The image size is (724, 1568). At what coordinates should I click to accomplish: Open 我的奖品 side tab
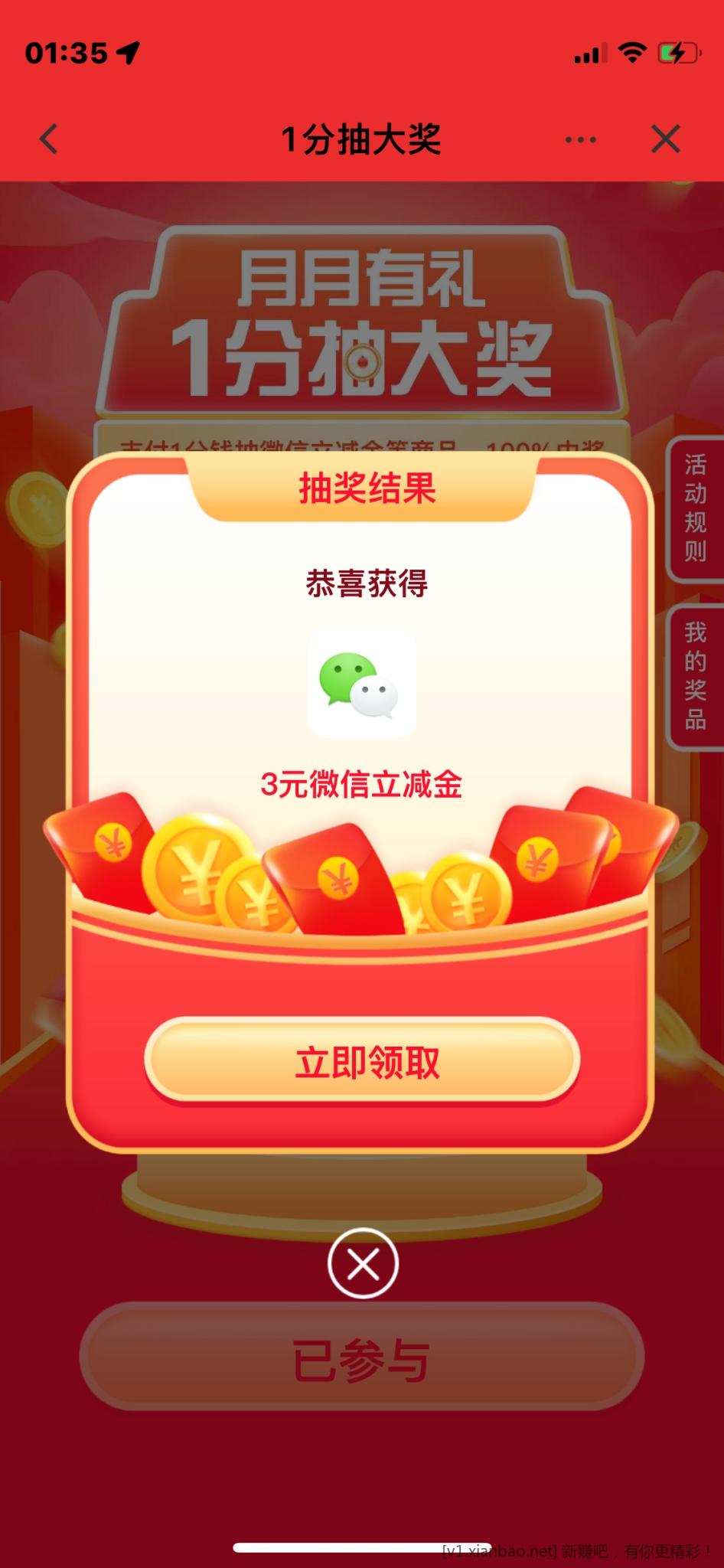click(x=695, y=677)
